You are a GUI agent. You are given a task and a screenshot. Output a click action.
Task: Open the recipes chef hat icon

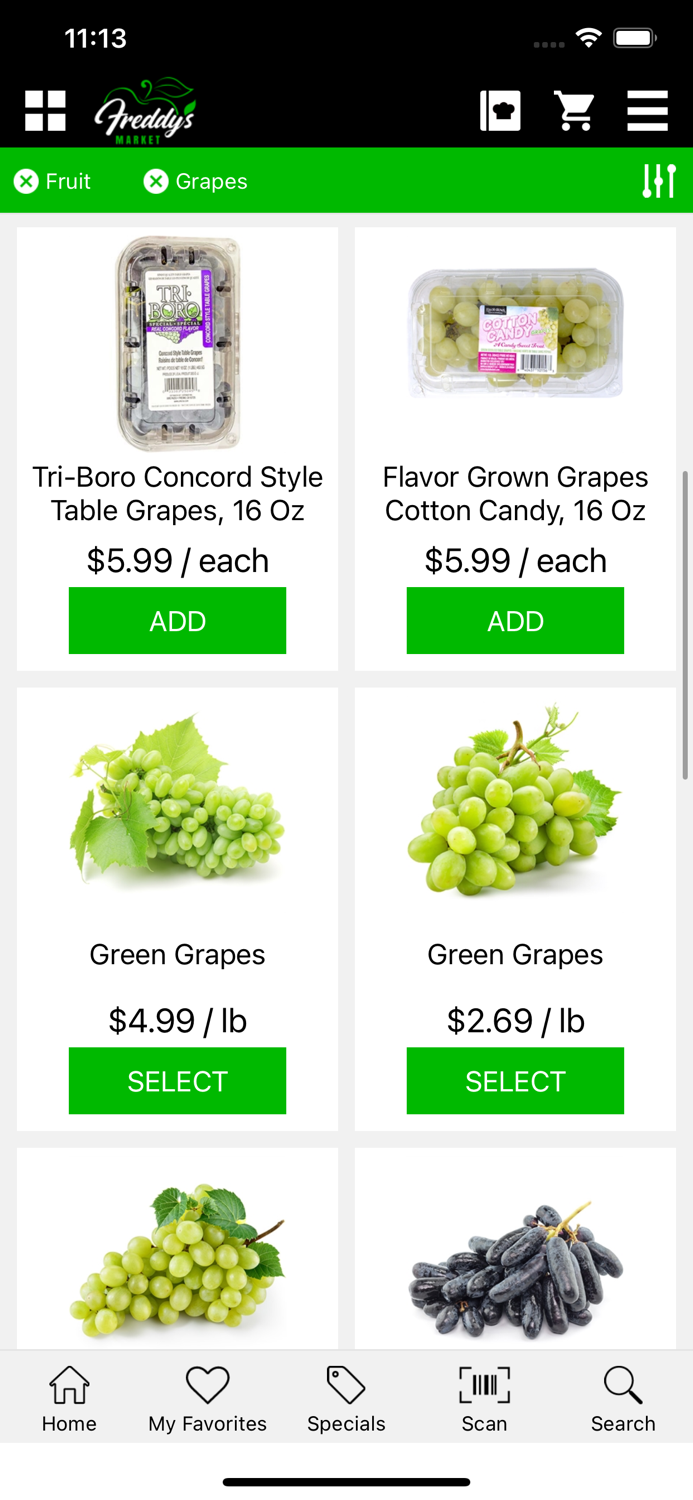click(500, 111)
